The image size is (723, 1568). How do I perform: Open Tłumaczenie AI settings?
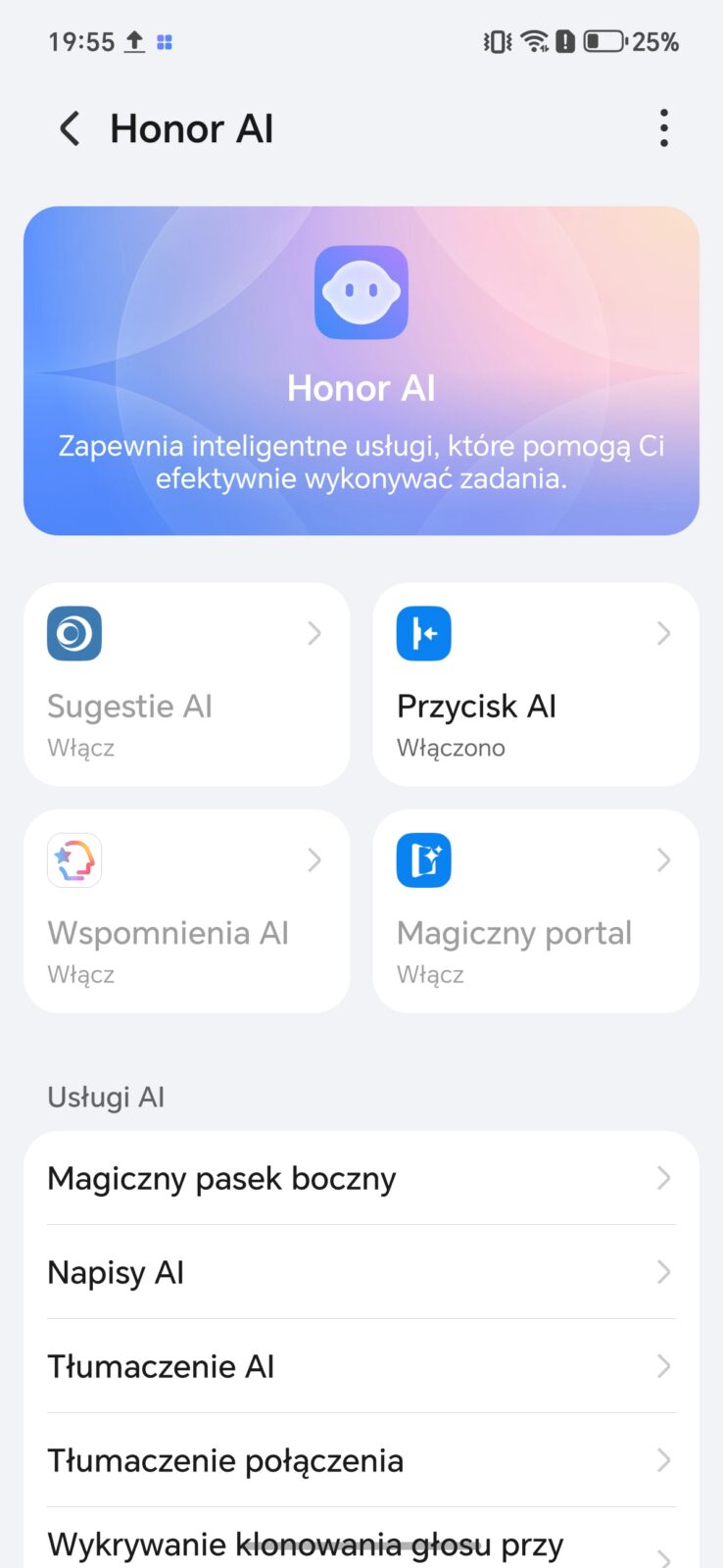coord(361,1366)
